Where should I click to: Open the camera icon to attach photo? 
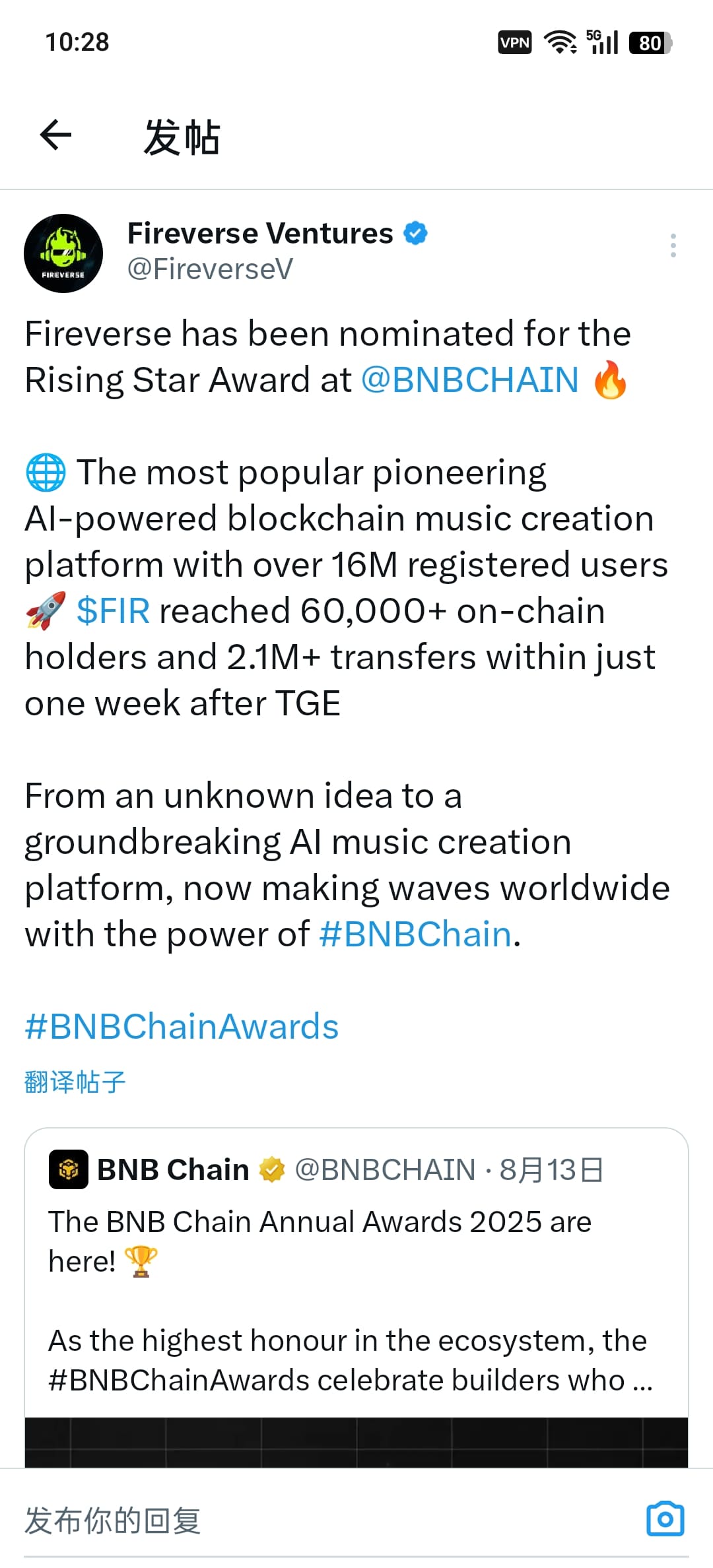click(x=665, y=1519)
